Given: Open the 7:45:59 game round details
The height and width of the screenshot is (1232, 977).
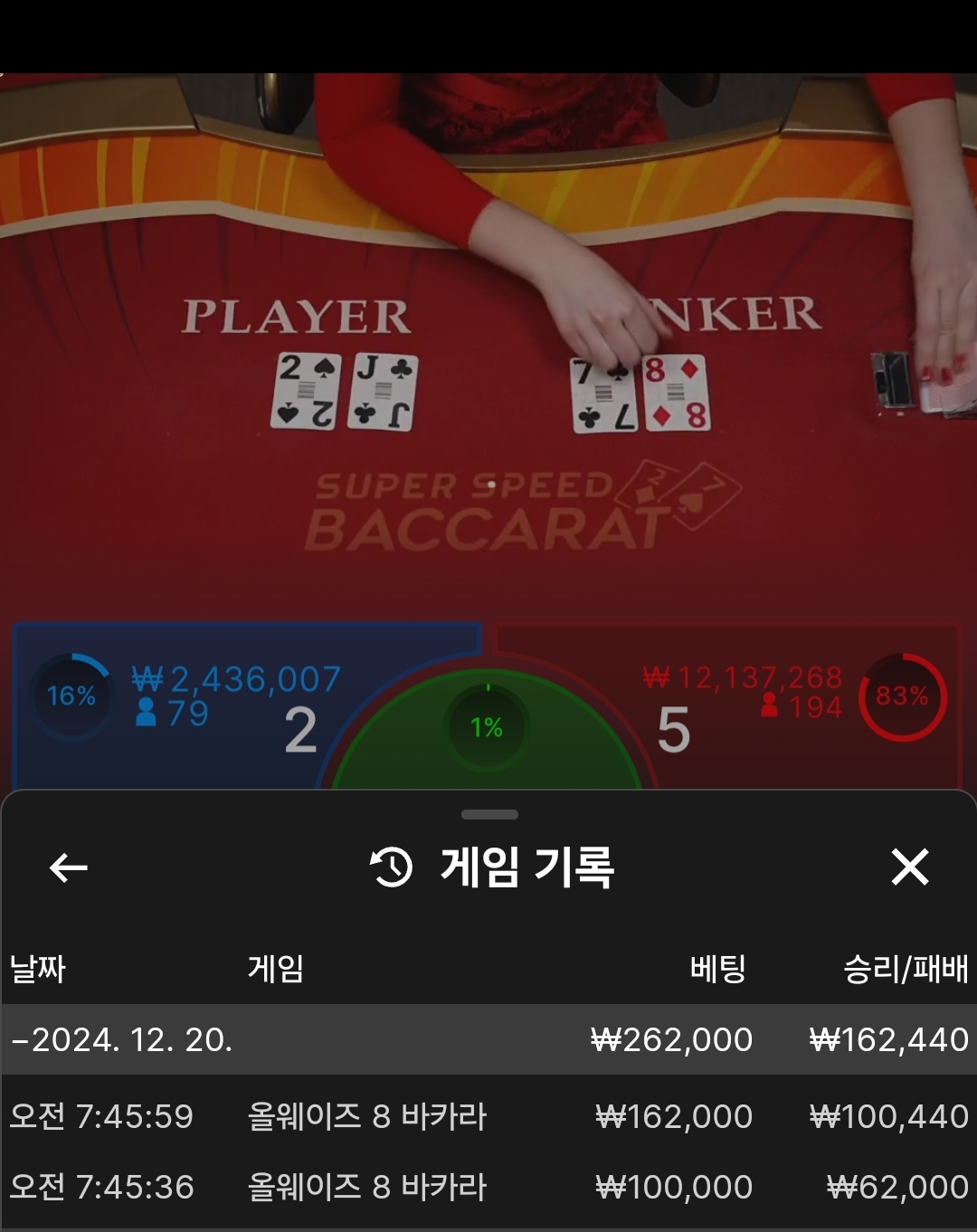Looking at the screenshot, I should [x=488, y=1116].
